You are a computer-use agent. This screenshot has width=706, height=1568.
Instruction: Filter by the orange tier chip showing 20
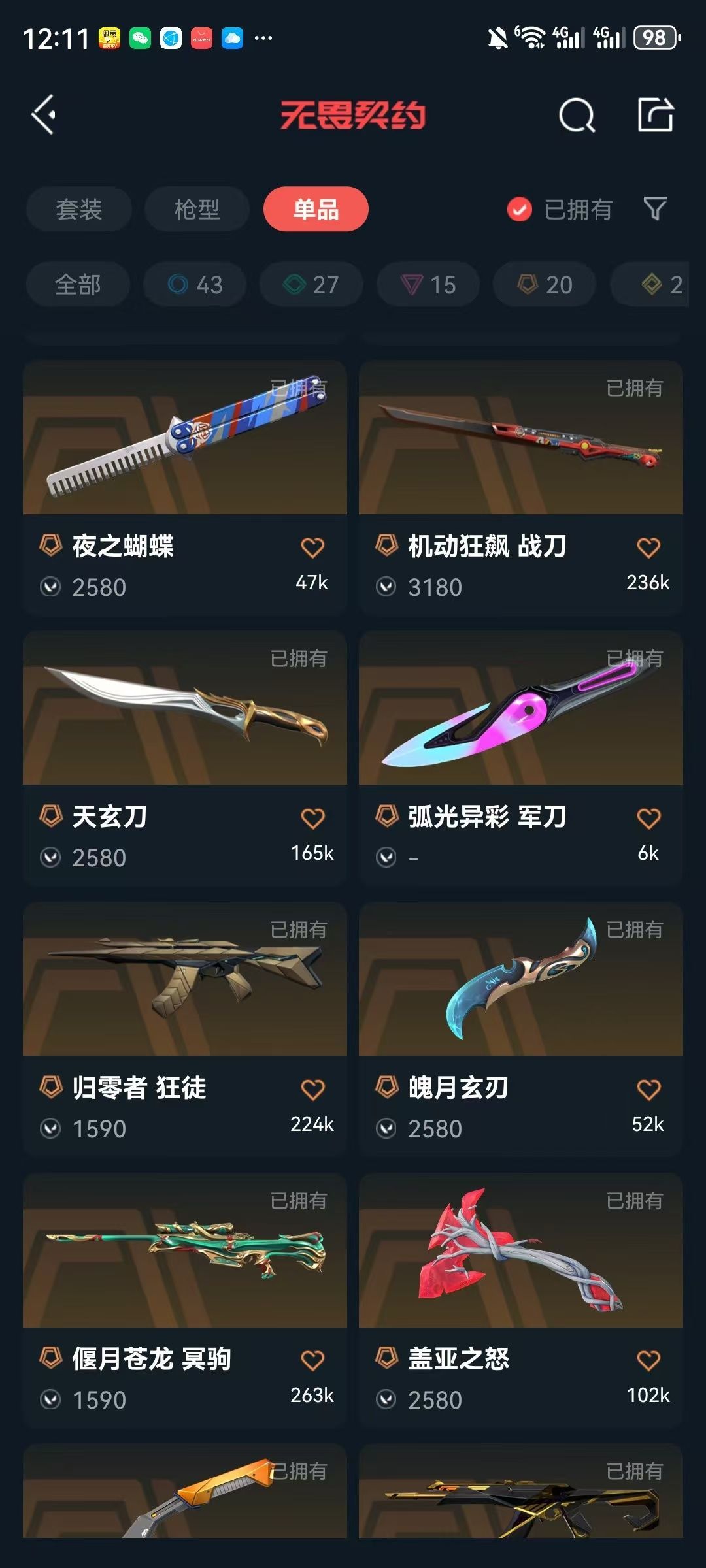[x=545, y=285]
